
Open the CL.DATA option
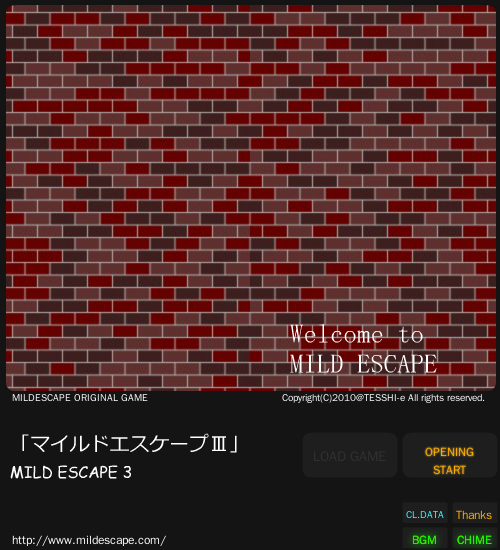tap(425, 514)
